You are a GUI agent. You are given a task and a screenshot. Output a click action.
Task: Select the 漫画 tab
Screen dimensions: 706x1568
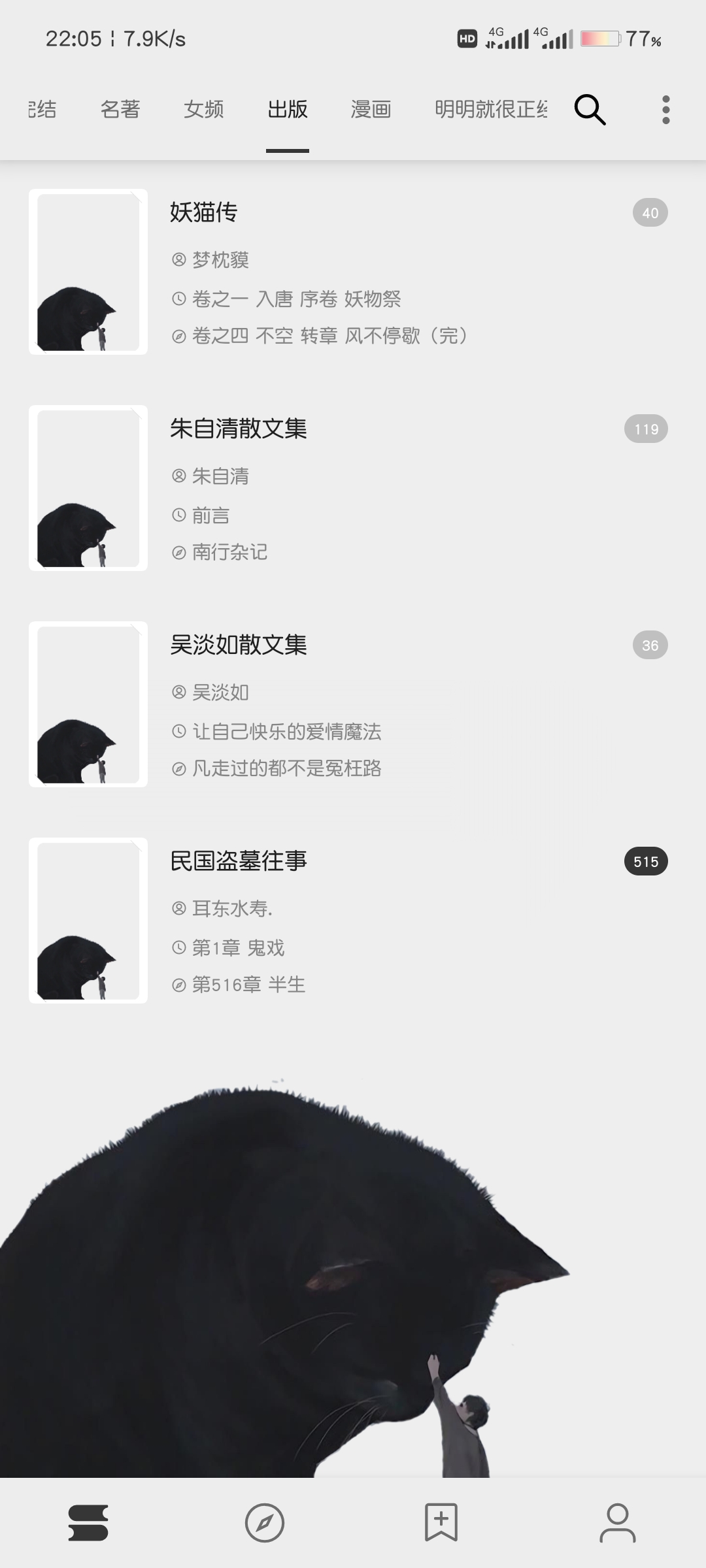click(x=371, y=110)
